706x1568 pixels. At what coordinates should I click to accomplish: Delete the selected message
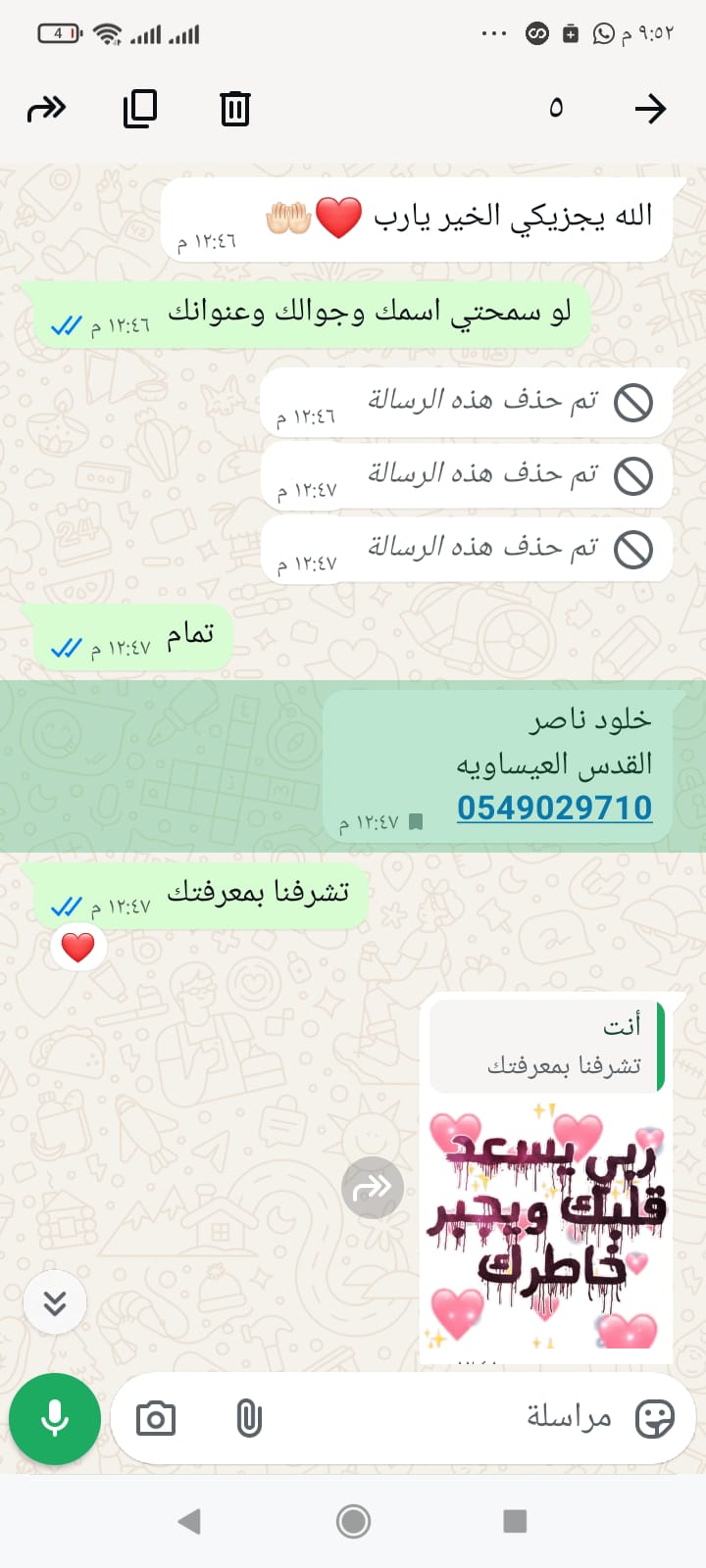pos(235,108)
